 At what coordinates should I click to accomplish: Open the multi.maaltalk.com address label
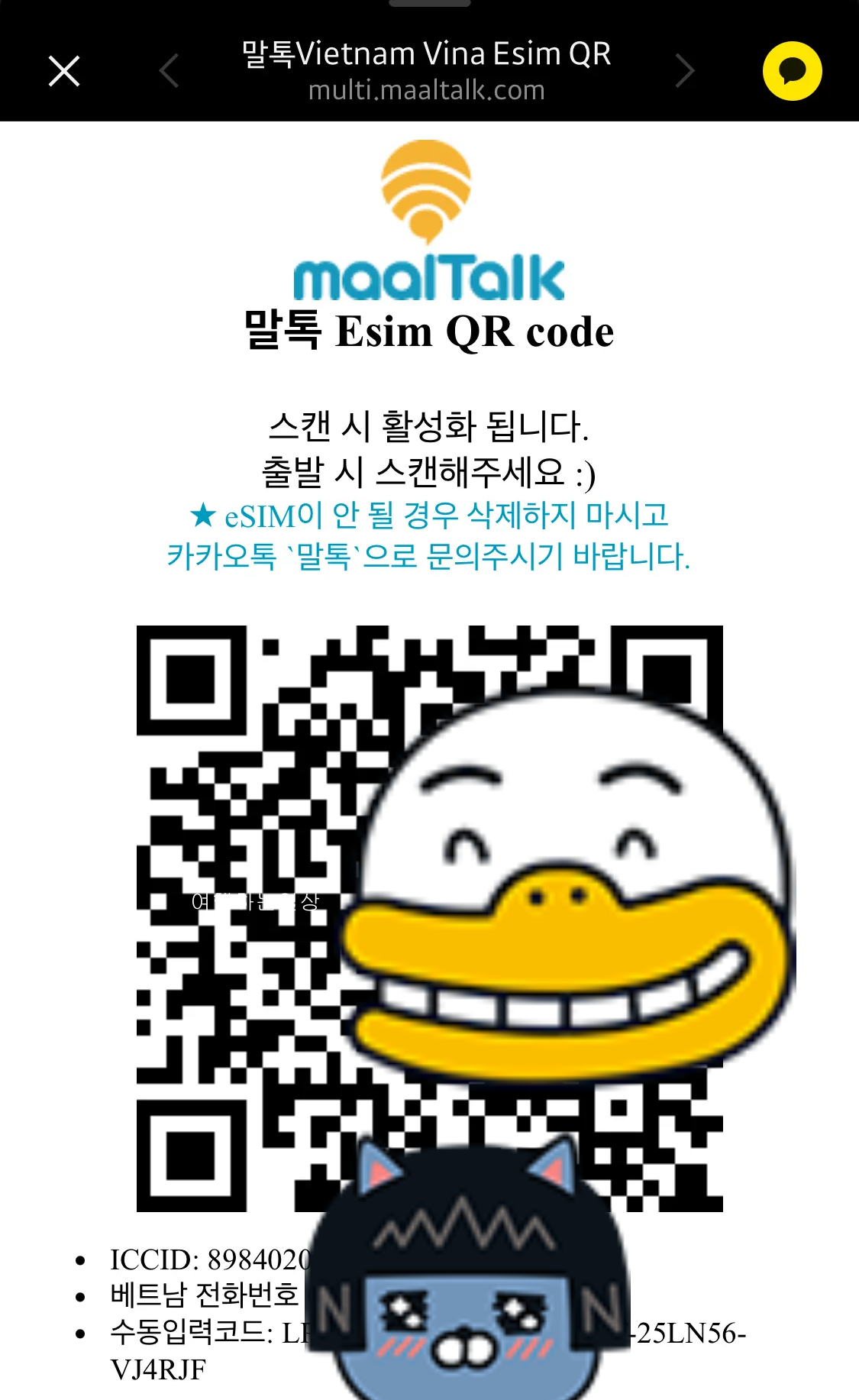[x=425, y=89]
